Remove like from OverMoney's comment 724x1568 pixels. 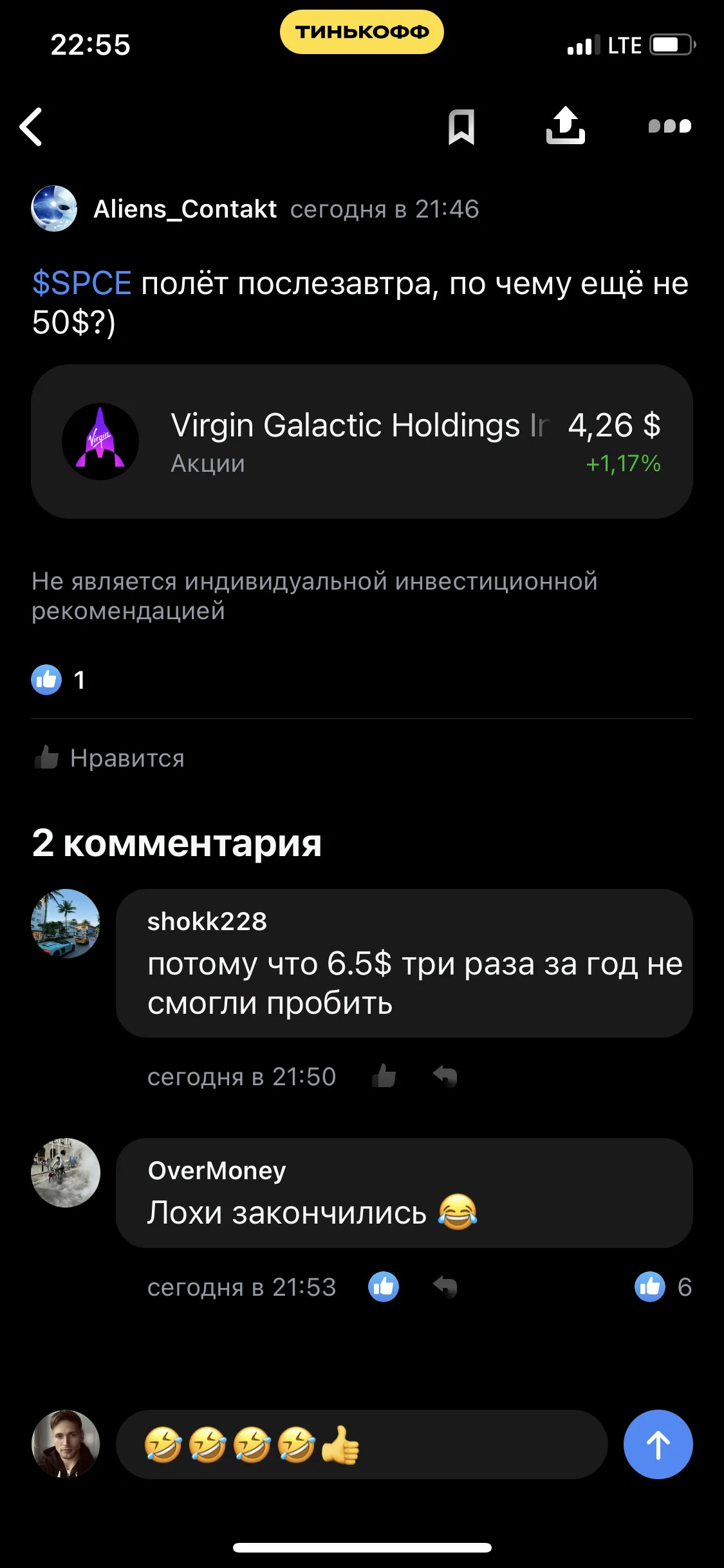(x=384, y=1287)
